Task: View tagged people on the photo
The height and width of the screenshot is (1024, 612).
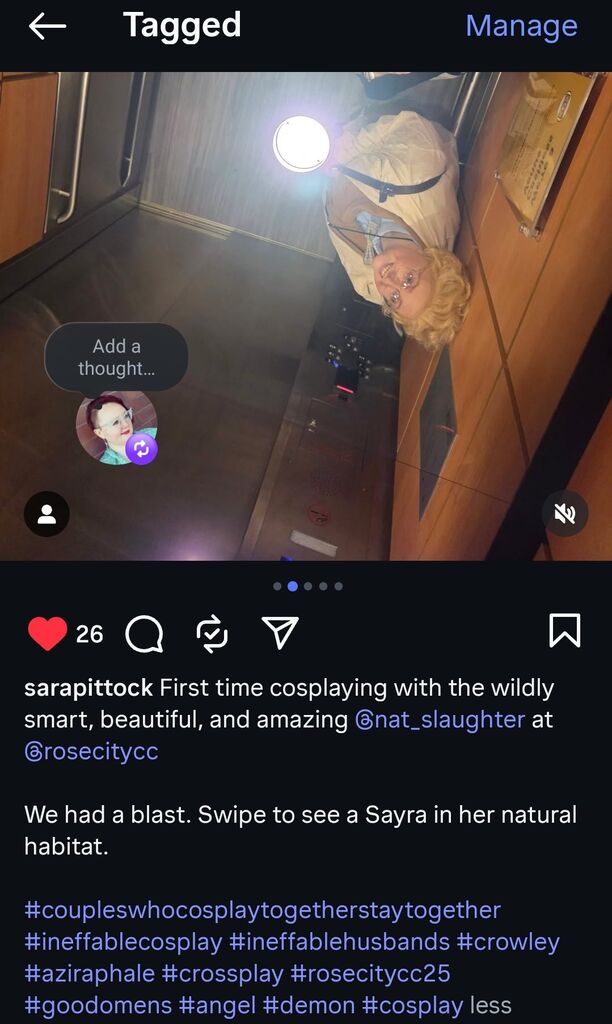Action: [47, 514]
